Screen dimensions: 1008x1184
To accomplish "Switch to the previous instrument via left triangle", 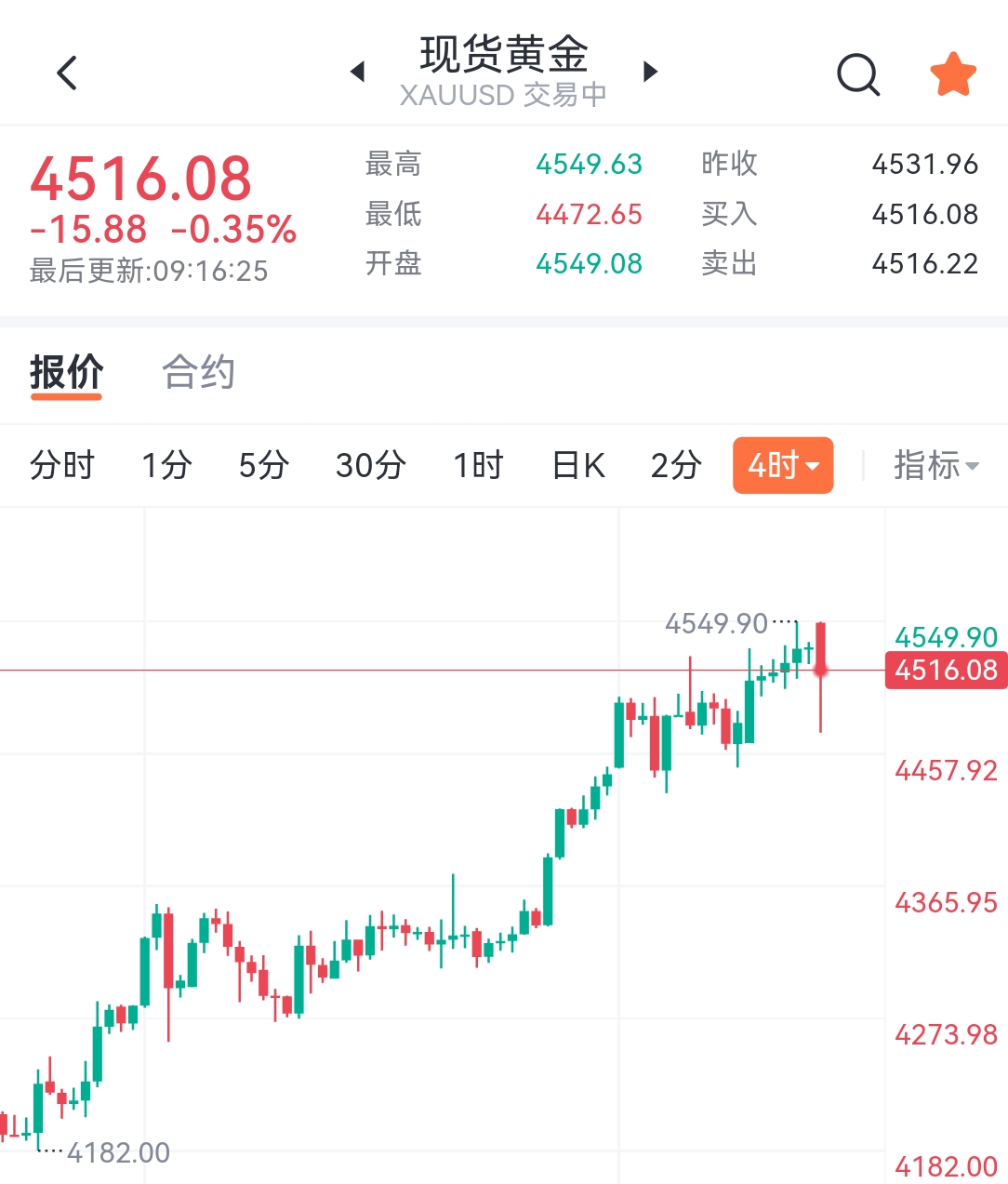I will [x=358, y=72].
